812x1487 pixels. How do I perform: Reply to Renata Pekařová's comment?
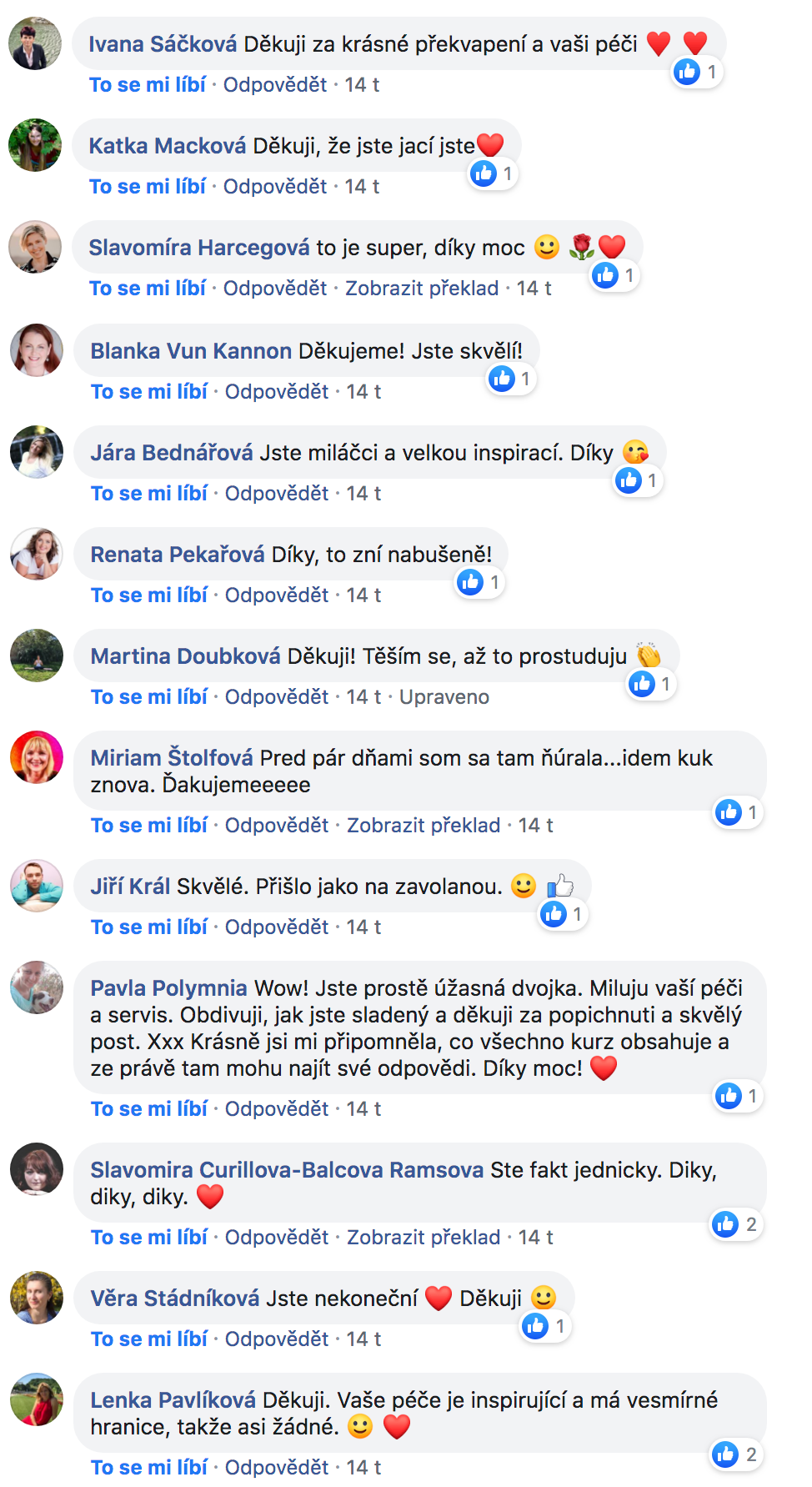[277, 595]
